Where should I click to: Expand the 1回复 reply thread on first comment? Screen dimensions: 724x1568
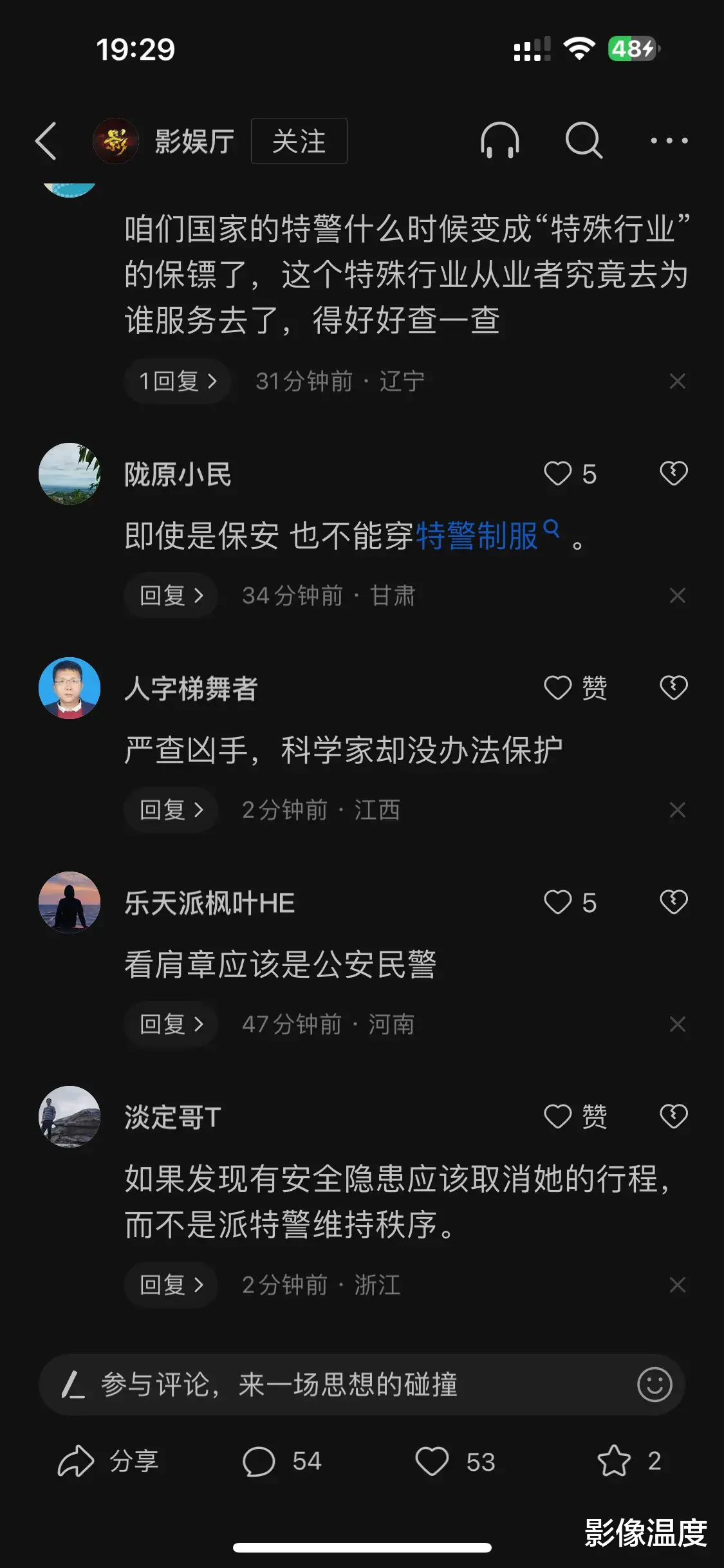click(178, 380)
